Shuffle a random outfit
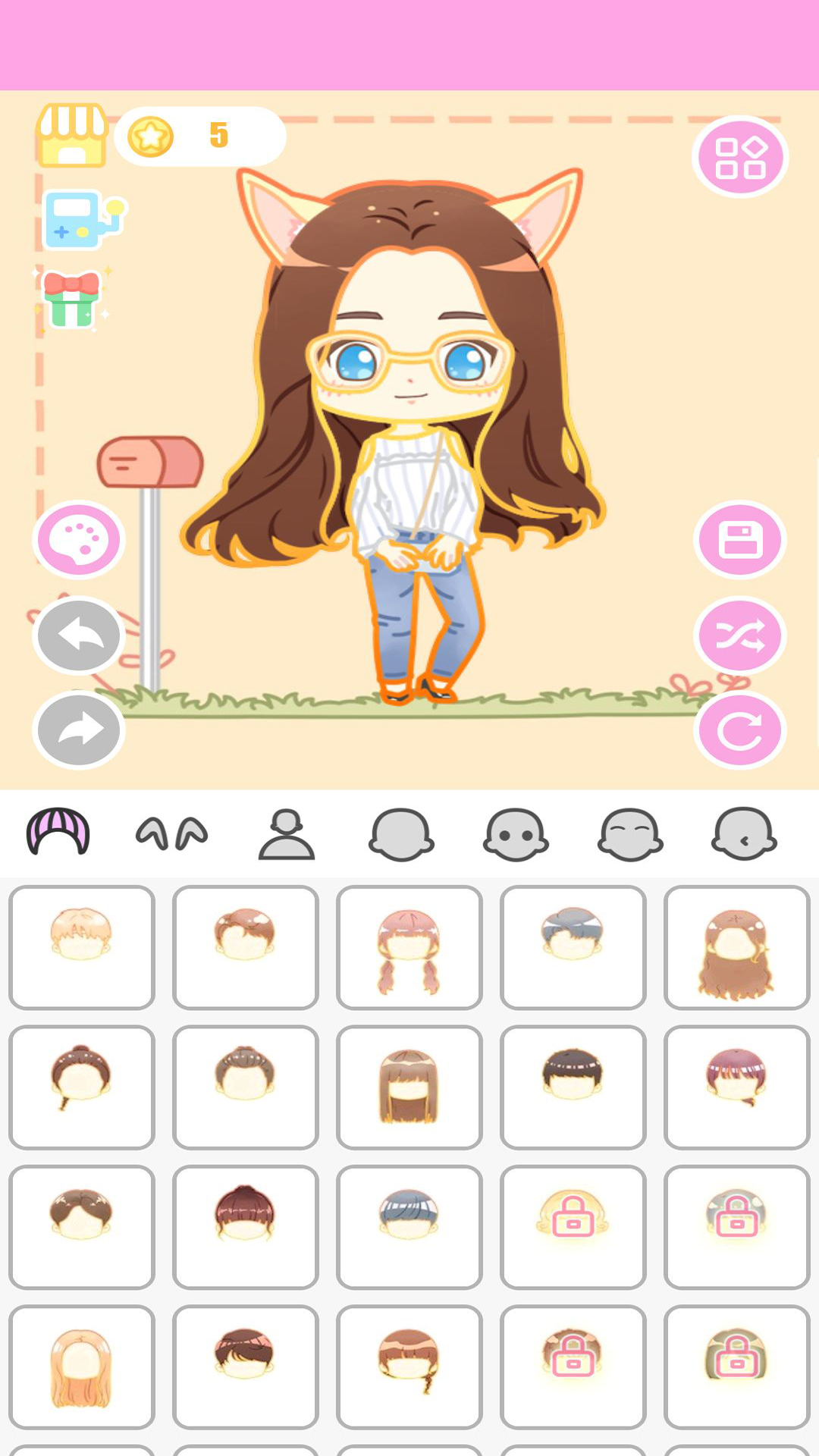The image size is (819, 1456). (739, 637)
